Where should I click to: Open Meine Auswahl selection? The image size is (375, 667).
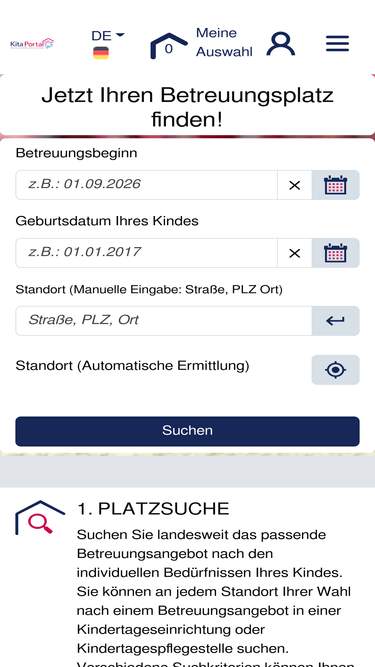202,43
